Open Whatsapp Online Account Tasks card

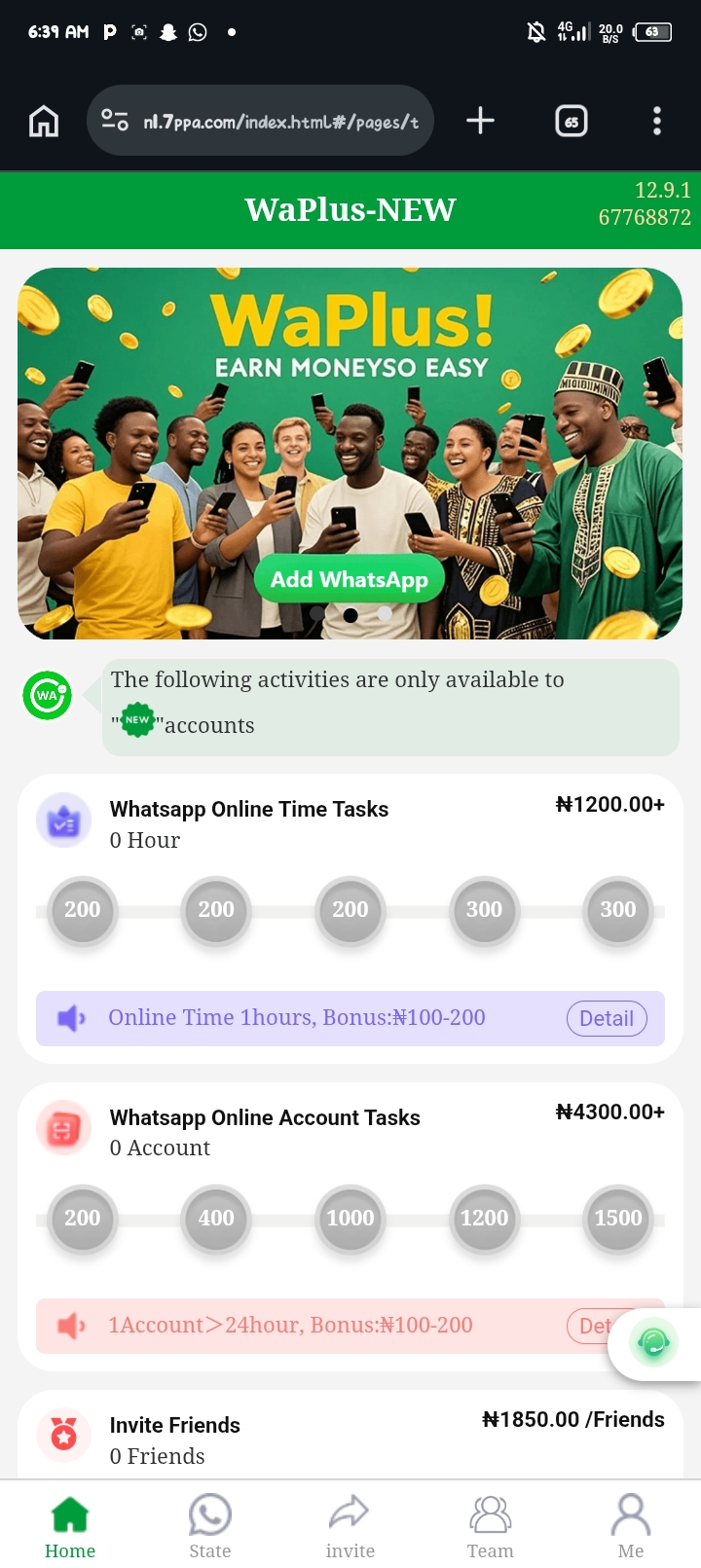(x=265, y=1117)
